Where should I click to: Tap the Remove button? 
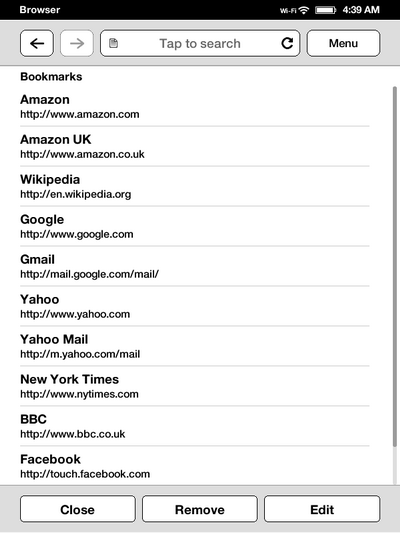coord(200,509)
